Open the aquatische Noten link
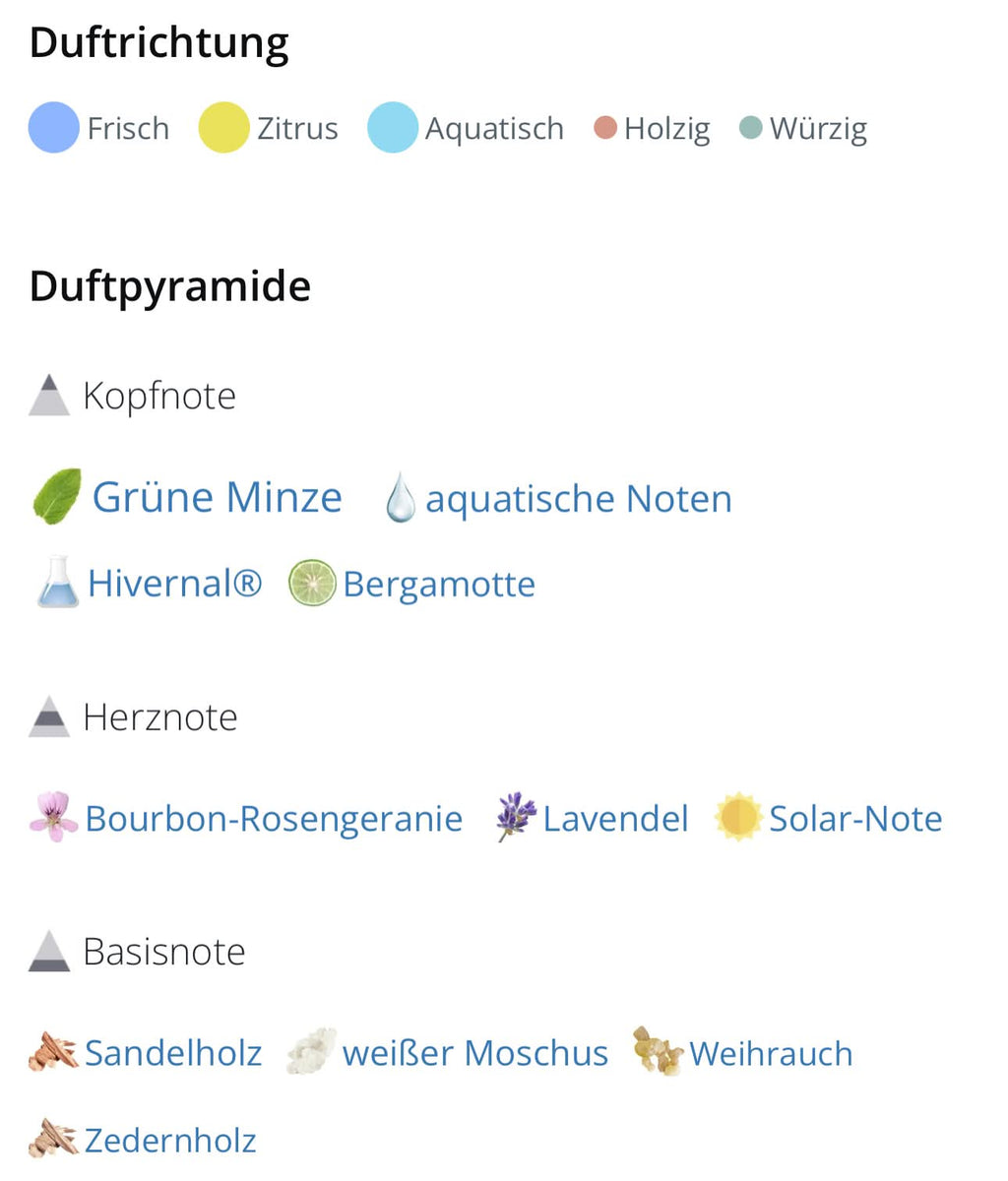 click(x=578, y=499)
